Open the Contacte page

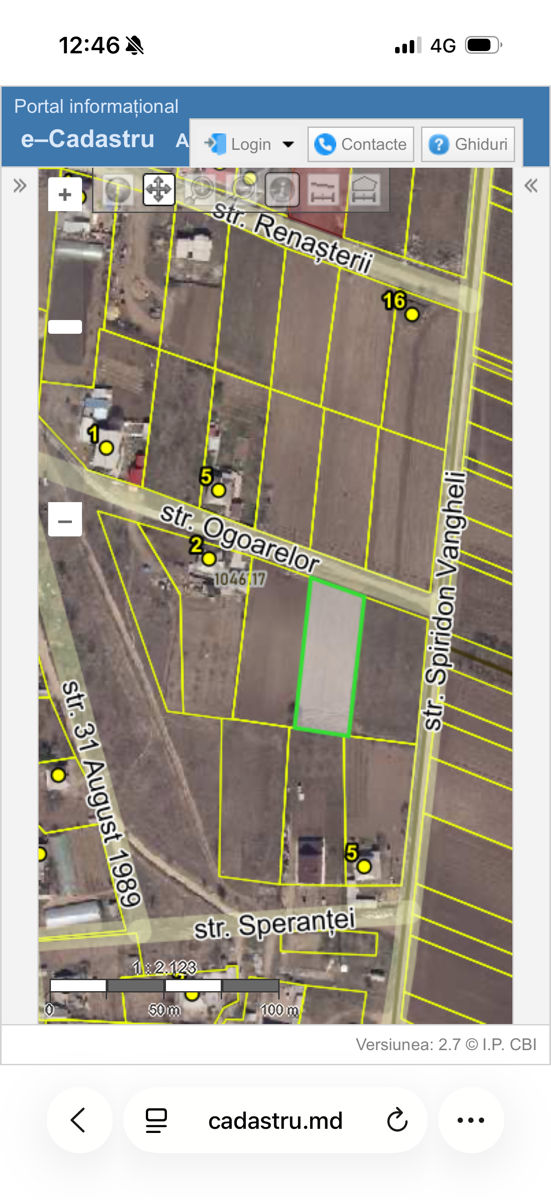pyautogui.click(x=361, y=144)
